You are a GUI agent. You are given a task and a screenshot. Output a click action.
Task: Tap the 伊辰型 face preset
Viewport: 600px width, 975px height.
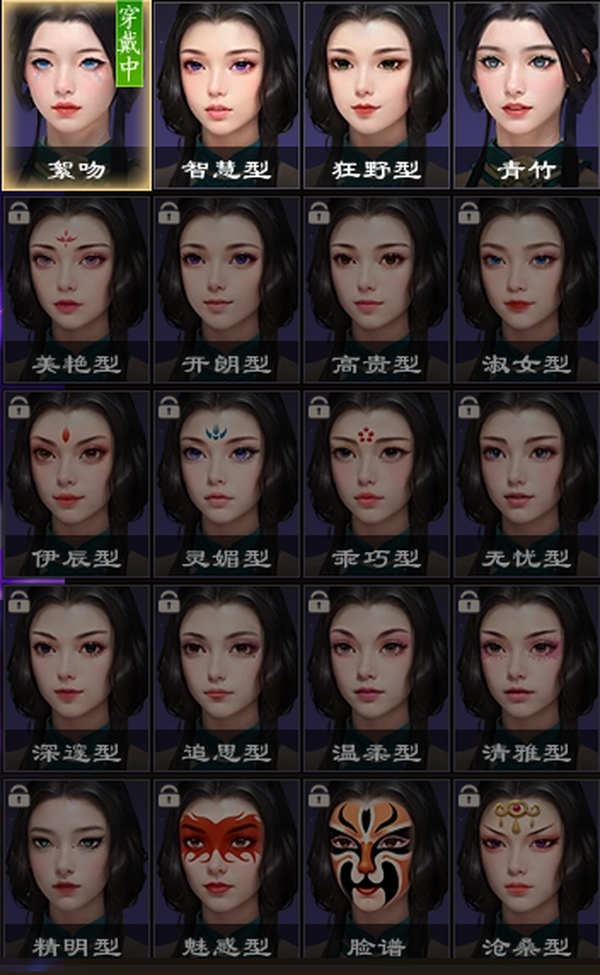coord(76,484)
